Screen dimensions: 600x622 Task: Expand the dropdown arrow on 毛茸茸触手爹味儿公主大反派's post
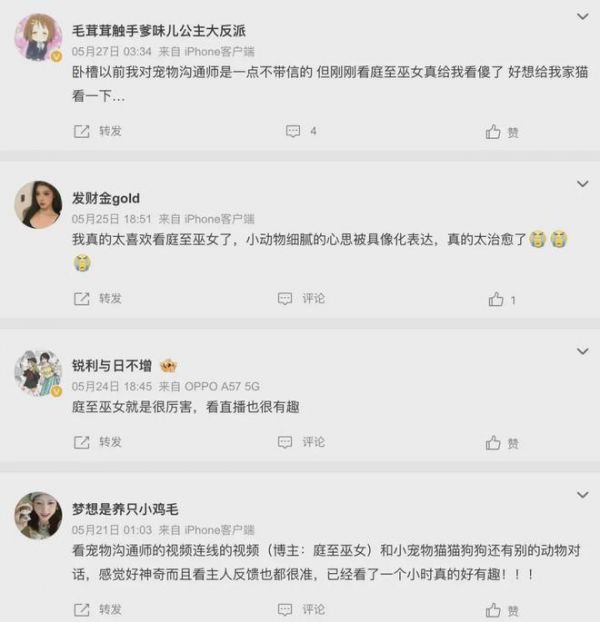coord(583,17)
